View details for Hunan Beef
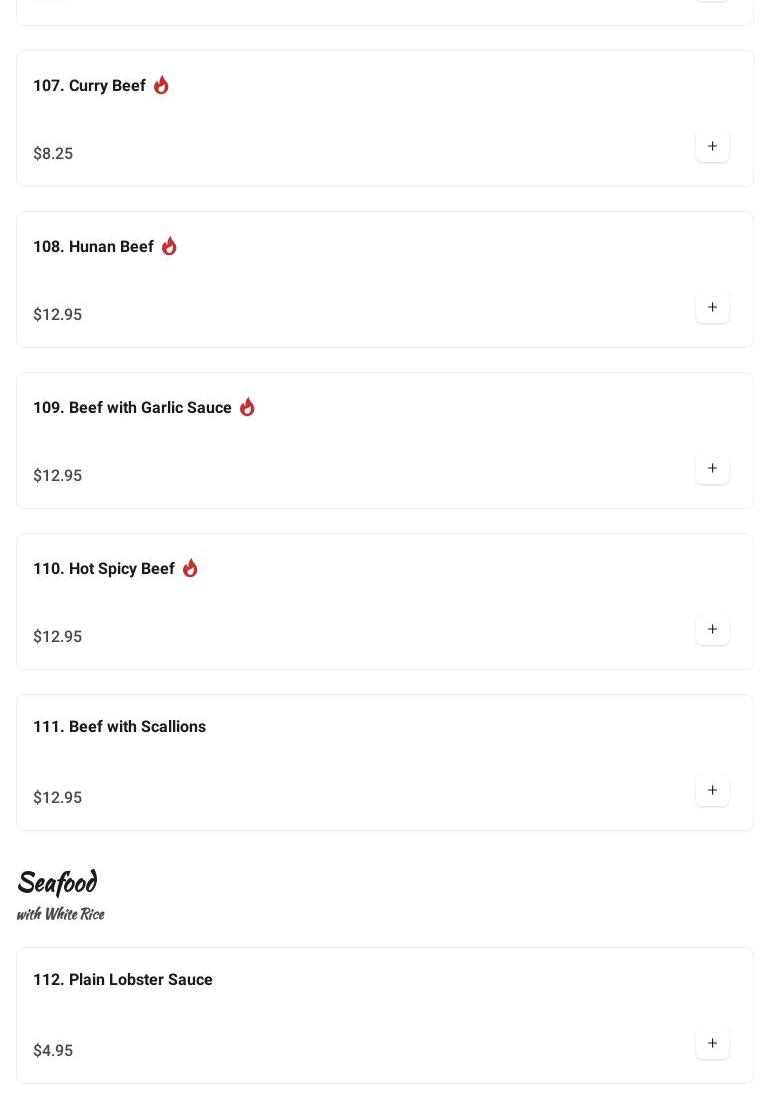The image size is (770, 1103). tap(94, 247)
